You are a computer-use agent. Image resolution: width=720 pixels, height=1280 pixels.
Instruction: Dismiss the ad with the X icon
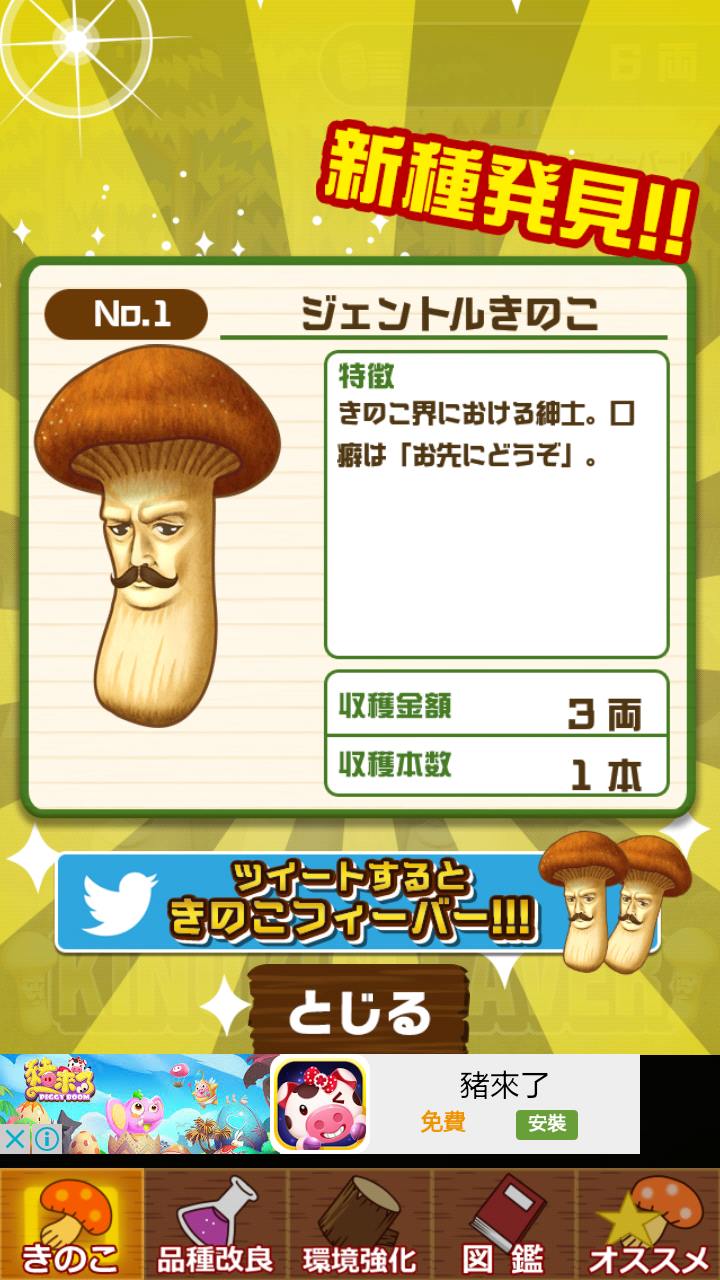(x=15, y=1138)
